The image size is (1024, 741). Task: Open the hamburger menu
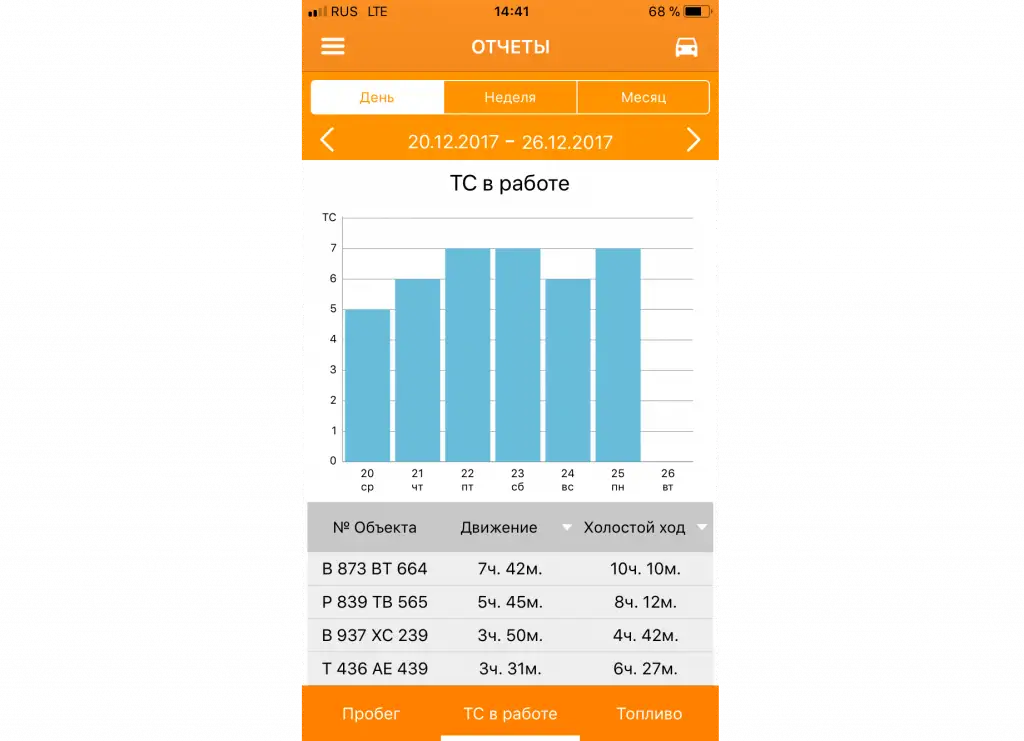coord(332,47)
